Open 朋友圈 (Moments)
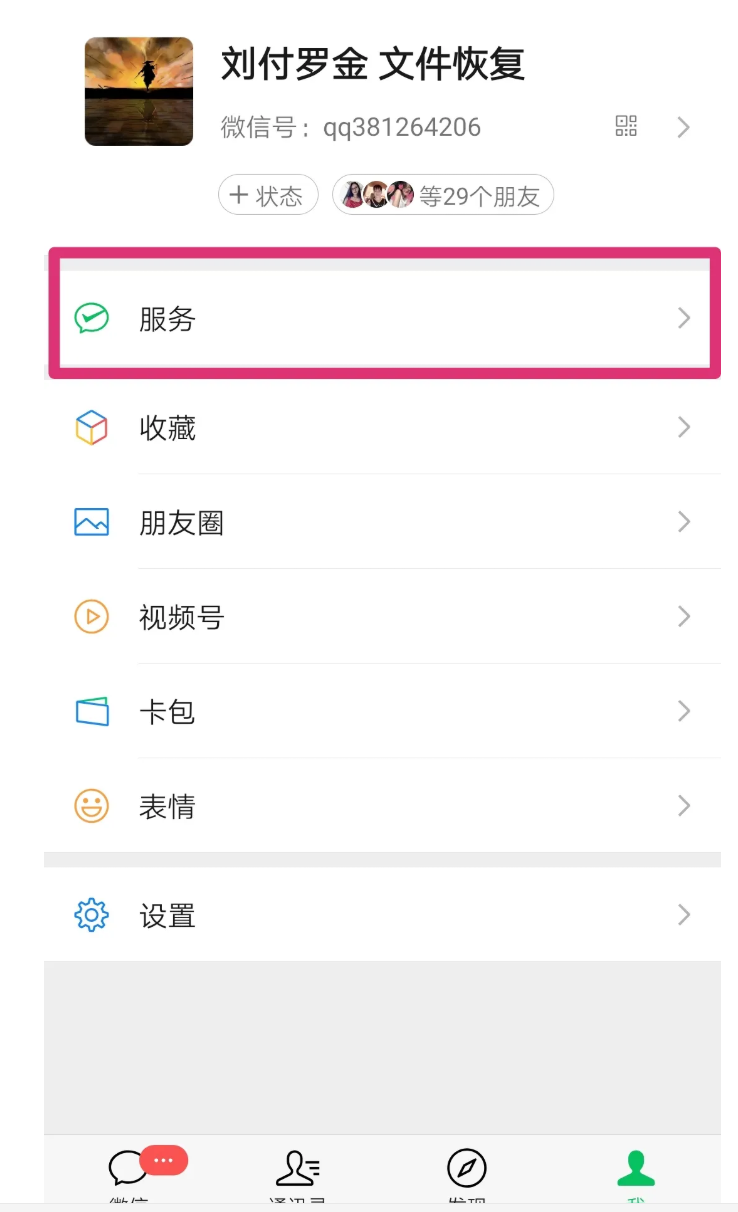Image resolution: width=738 pixels, height=1212 pixels. tap(383, 522)
